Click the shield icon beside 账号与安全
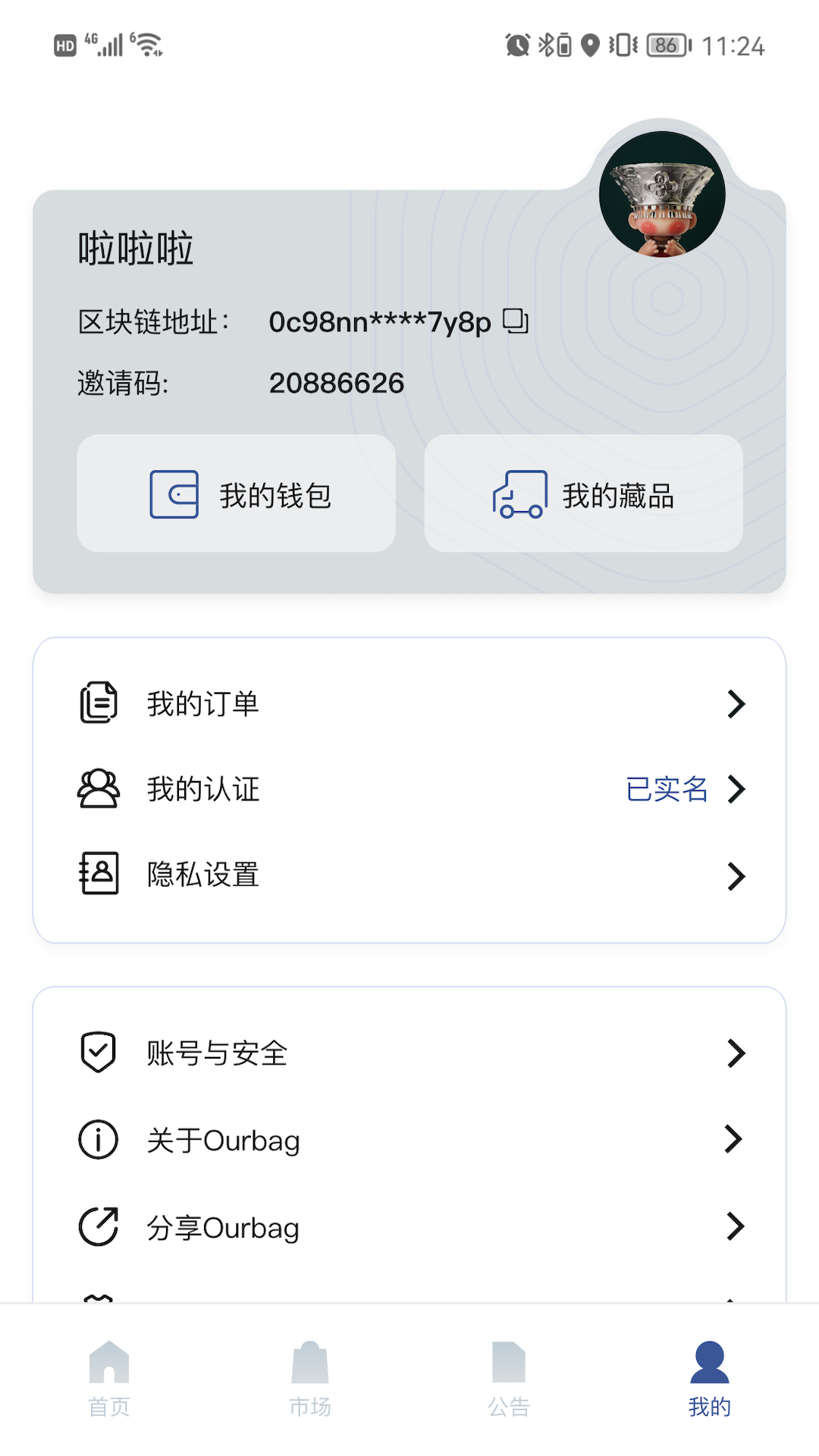The width and height of the screenshot is (819, 1456). (96, 1052)
